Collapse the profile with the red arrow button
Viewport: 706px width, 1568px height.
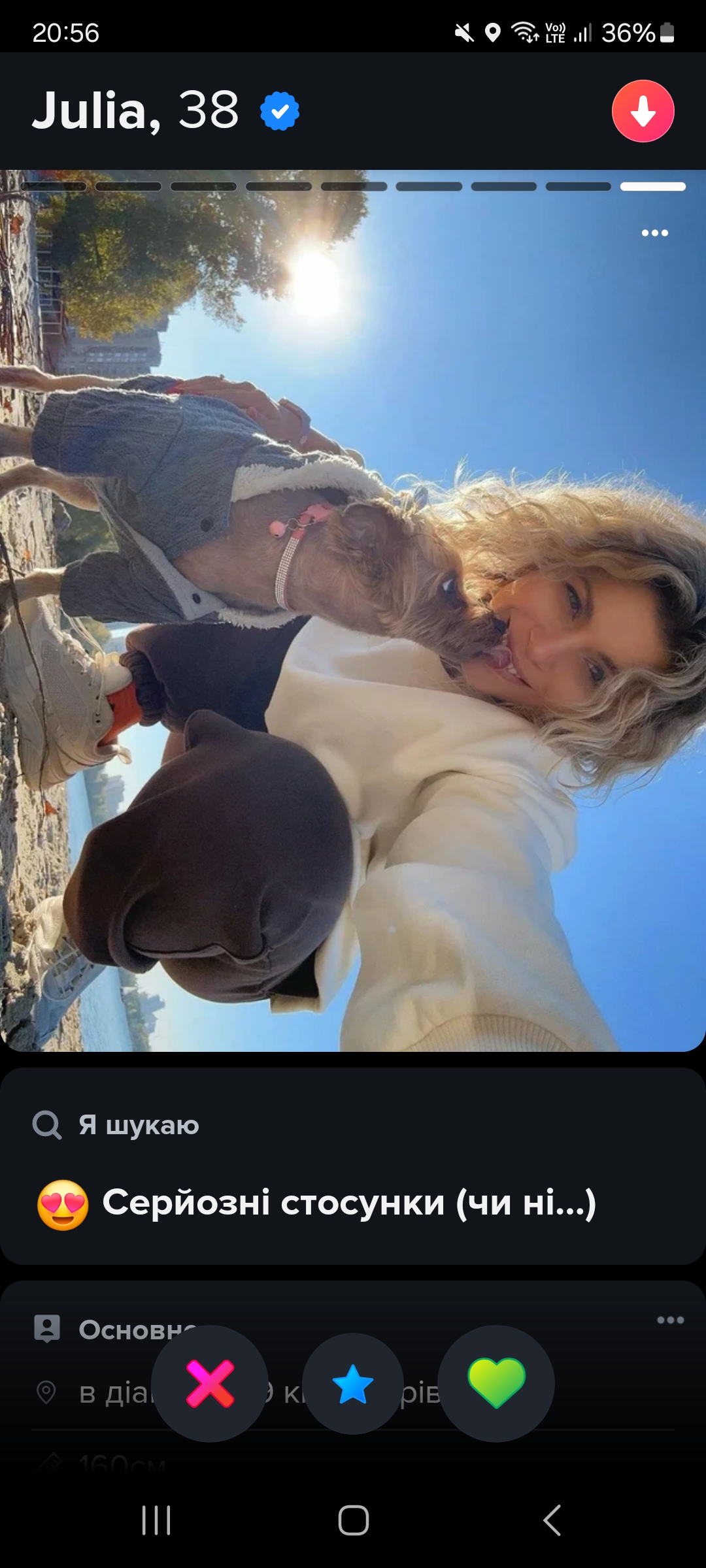tap(643, 111)
